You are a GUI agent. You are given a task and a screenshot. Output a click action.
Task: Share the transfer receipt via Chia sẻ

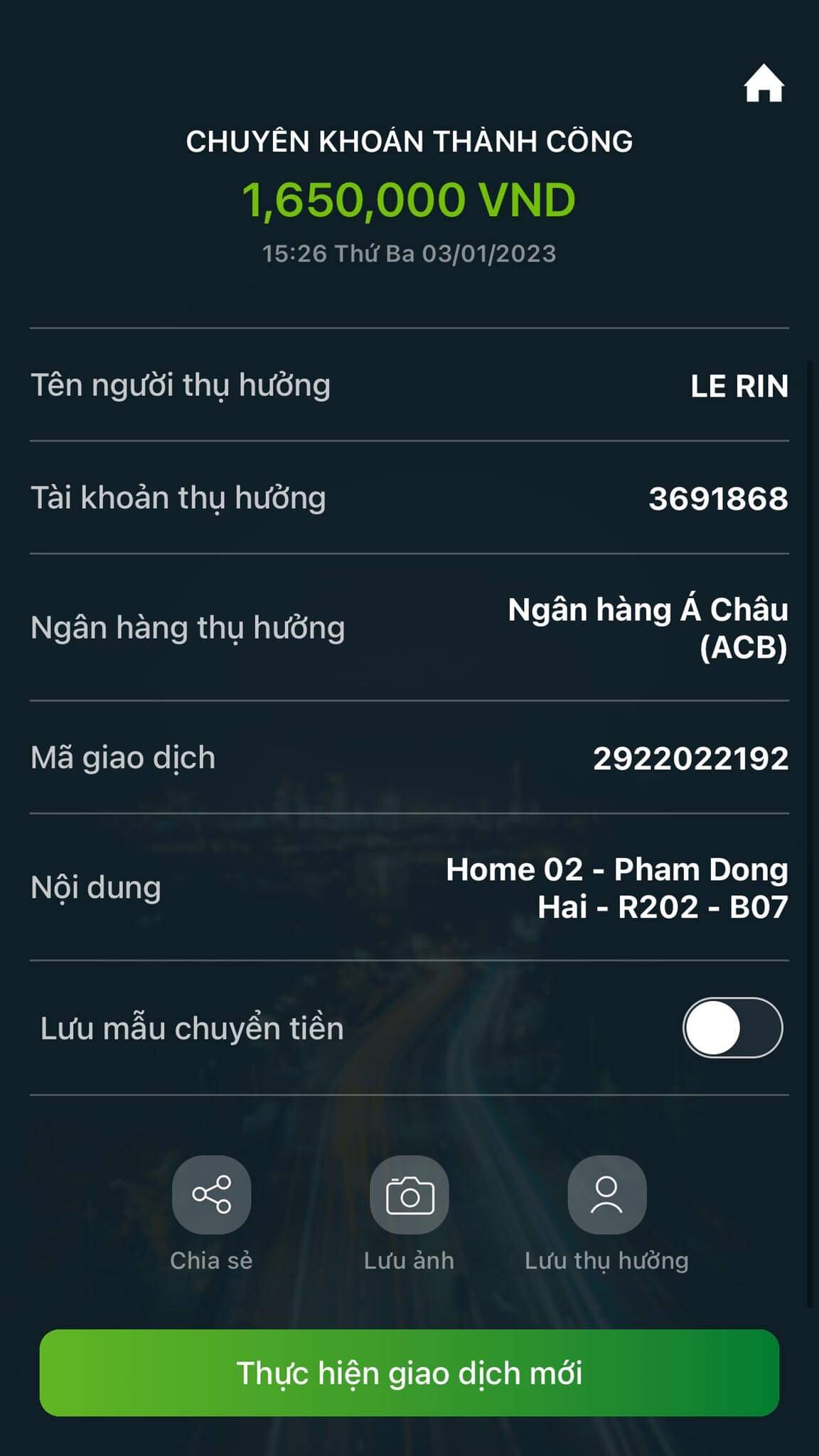click(211, 1194)
